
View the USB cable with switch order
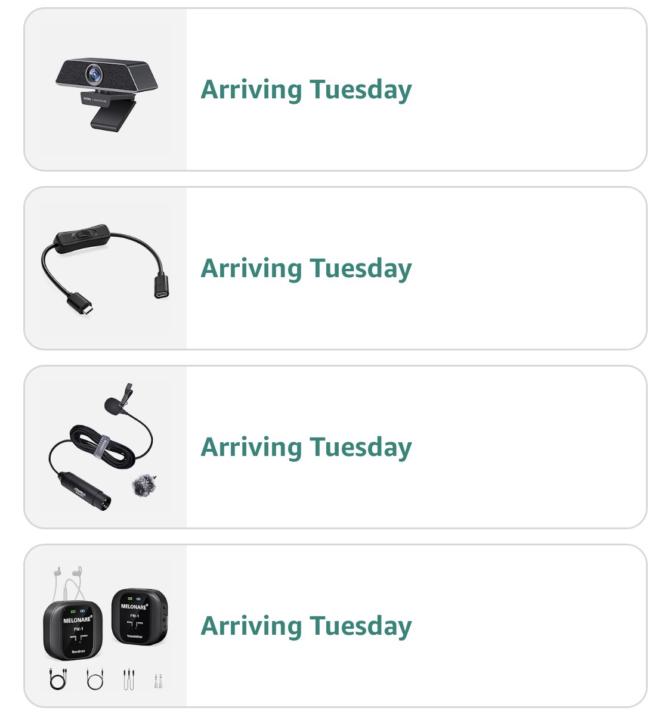coord(335,268)
